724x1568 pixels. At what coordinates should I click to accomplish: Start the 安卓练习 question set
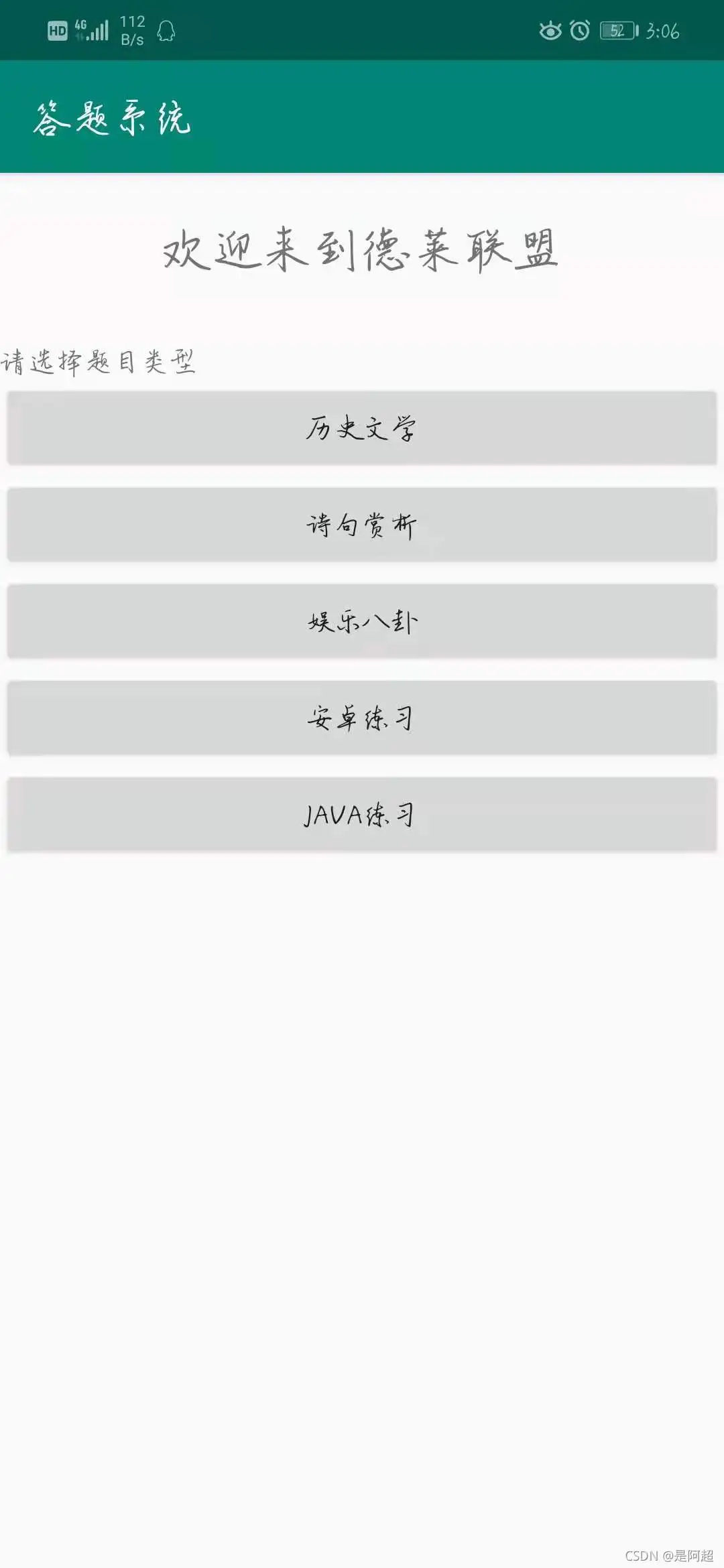[362, 718]
